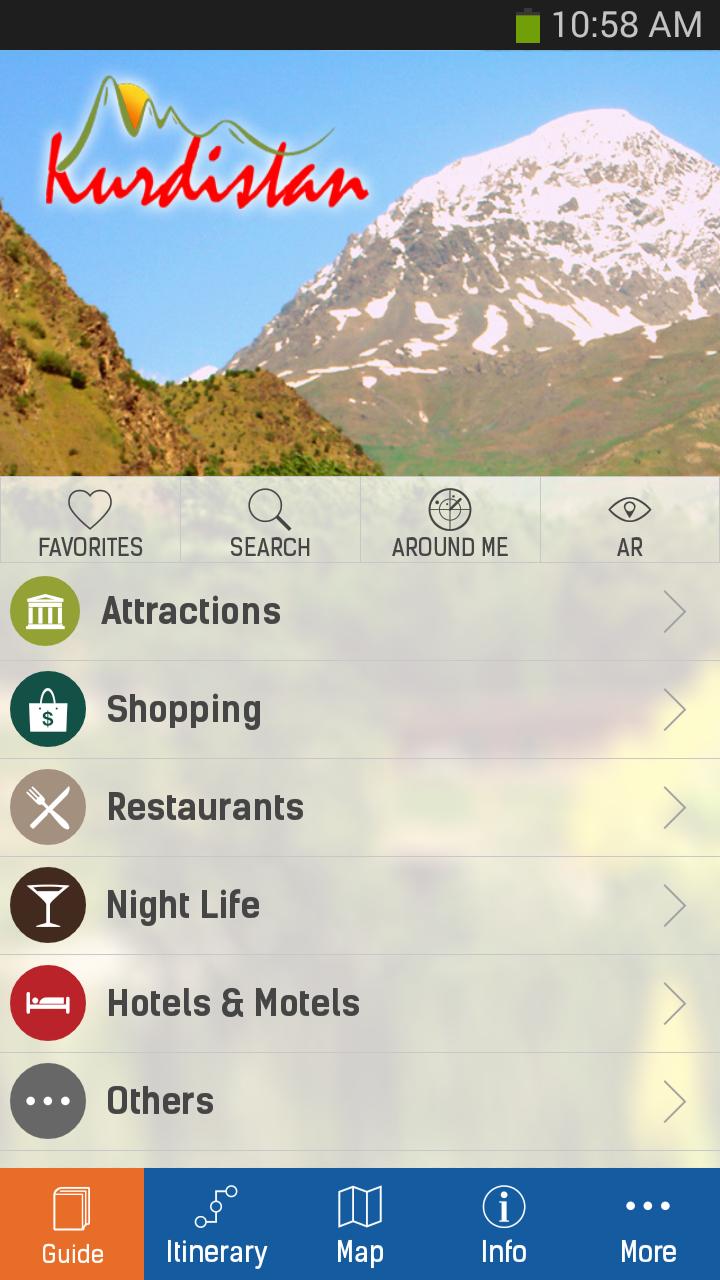Open Favorites
Viewport: 720px width, 1280px height.
pyautogui.click(x=90, y=520)
